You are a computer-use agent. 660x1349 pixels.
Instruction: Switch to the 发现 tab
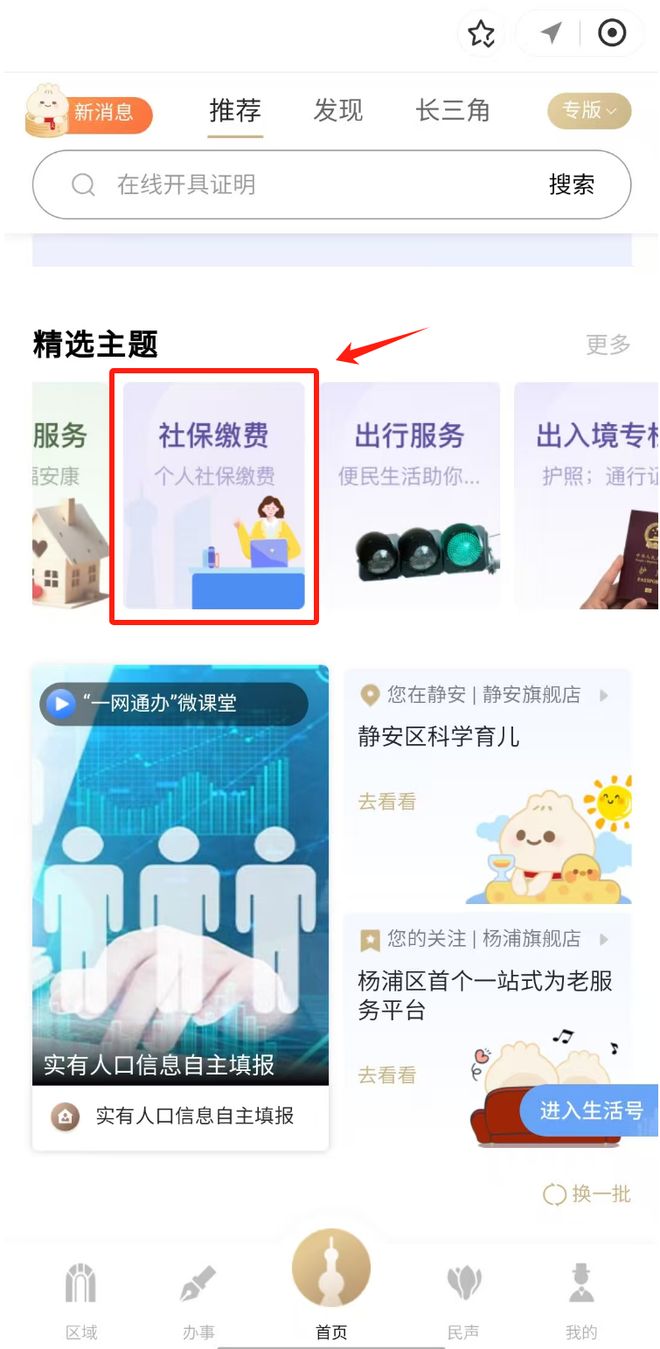click(x=338, y=110)
